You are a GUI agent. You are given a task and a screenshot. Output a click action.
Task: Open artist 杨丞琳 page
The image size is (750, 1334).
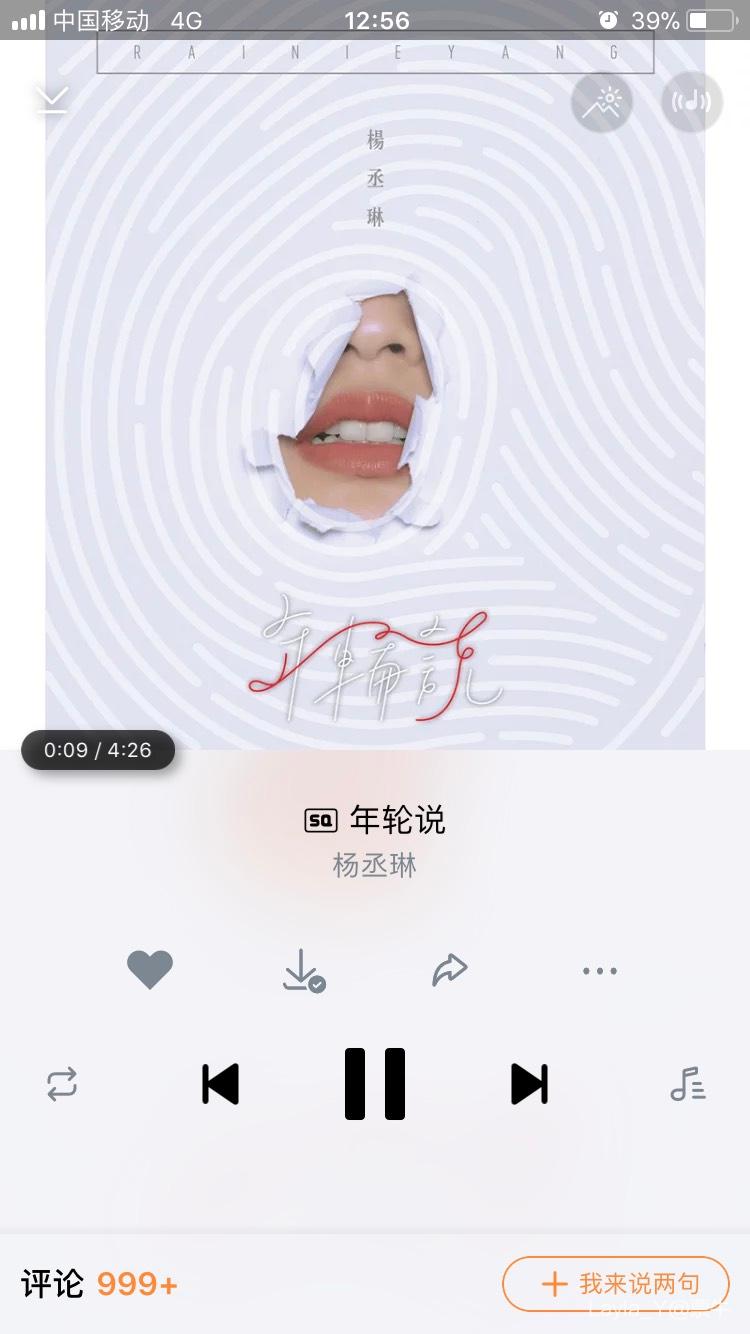pos(374,866)
